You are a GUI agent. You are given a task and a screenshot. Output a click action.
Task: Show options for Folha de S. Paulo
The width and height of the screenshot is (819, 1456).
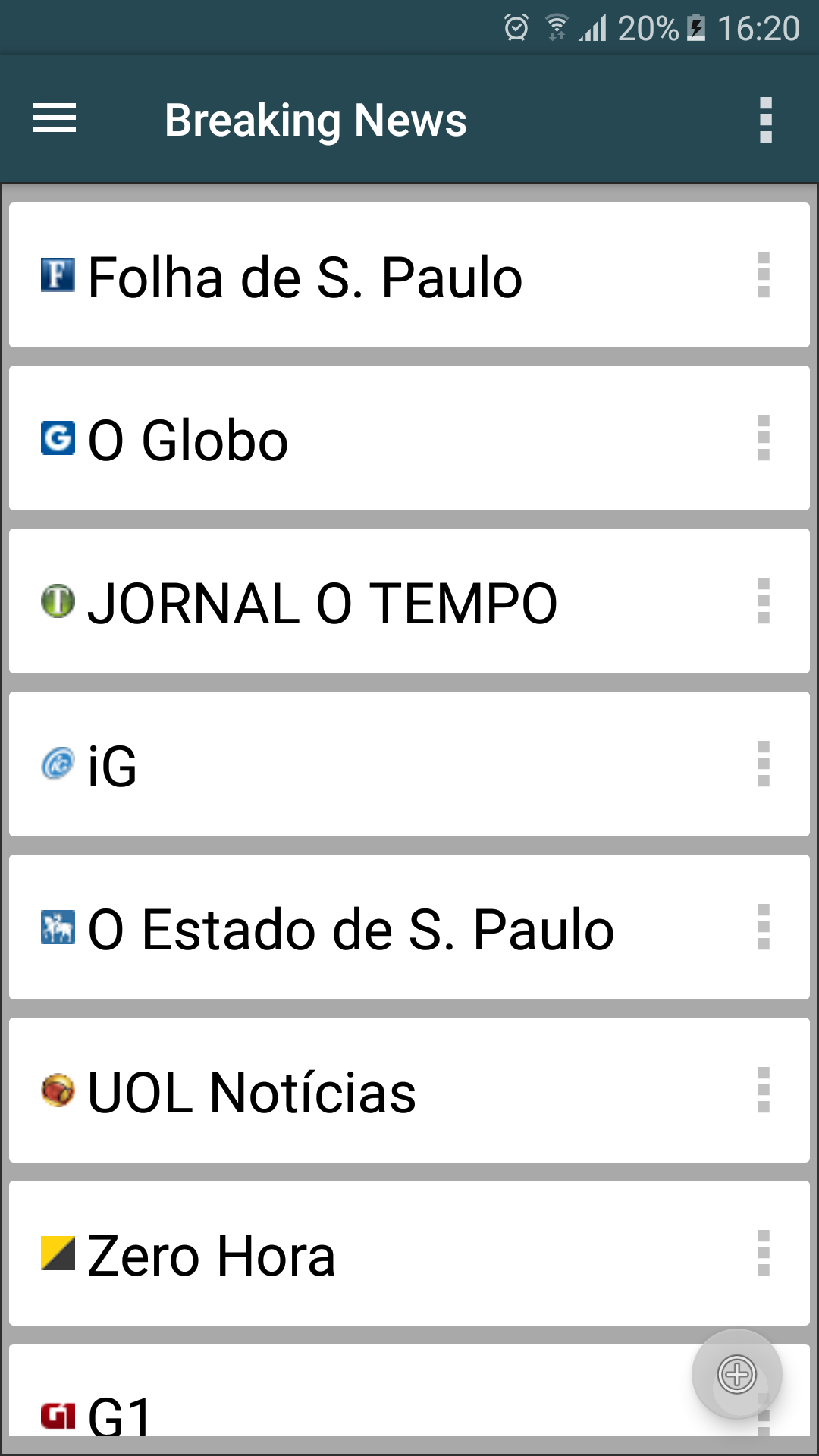click(x=763, y=275)
